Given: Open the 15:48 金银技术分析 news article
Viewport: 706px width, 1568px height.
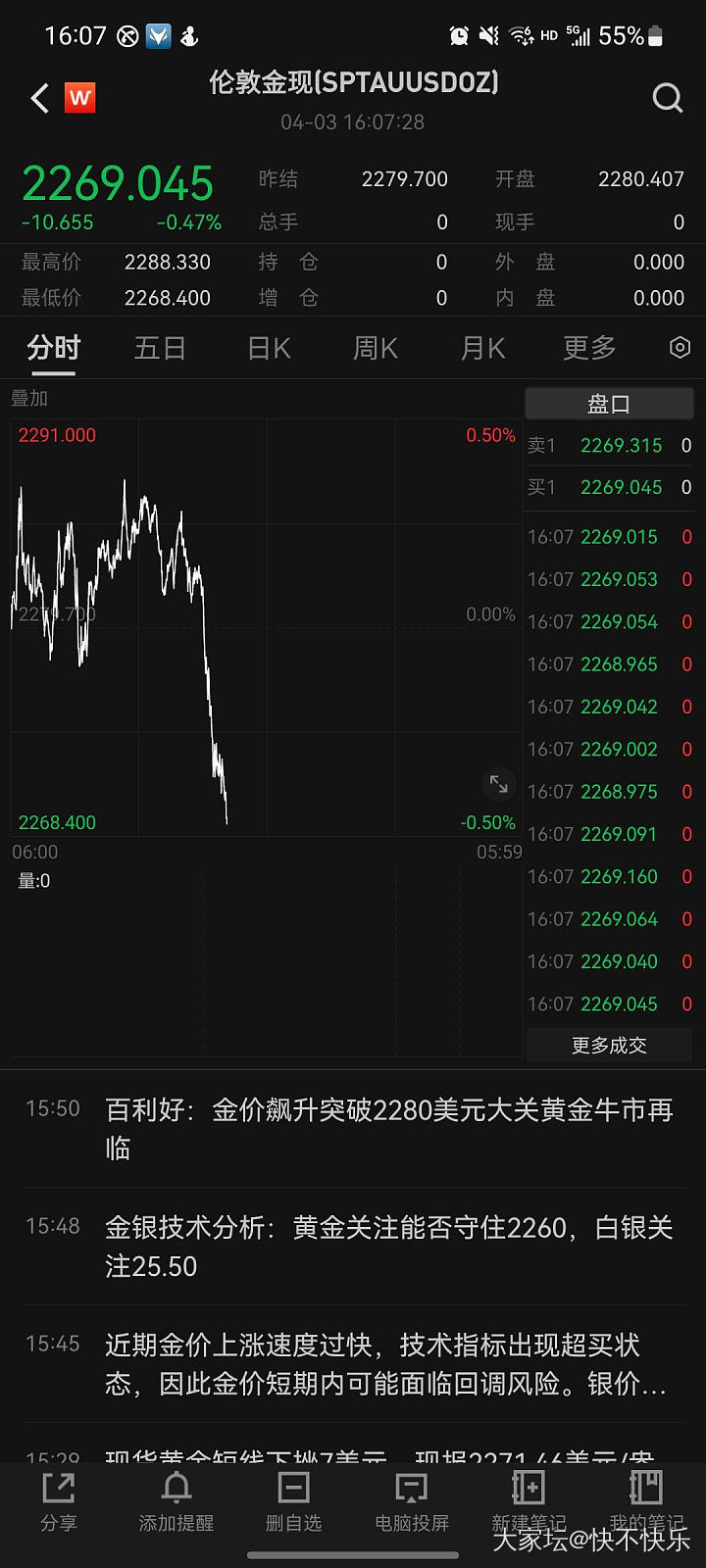Looking at the screenshot, I should point(388,1246).
